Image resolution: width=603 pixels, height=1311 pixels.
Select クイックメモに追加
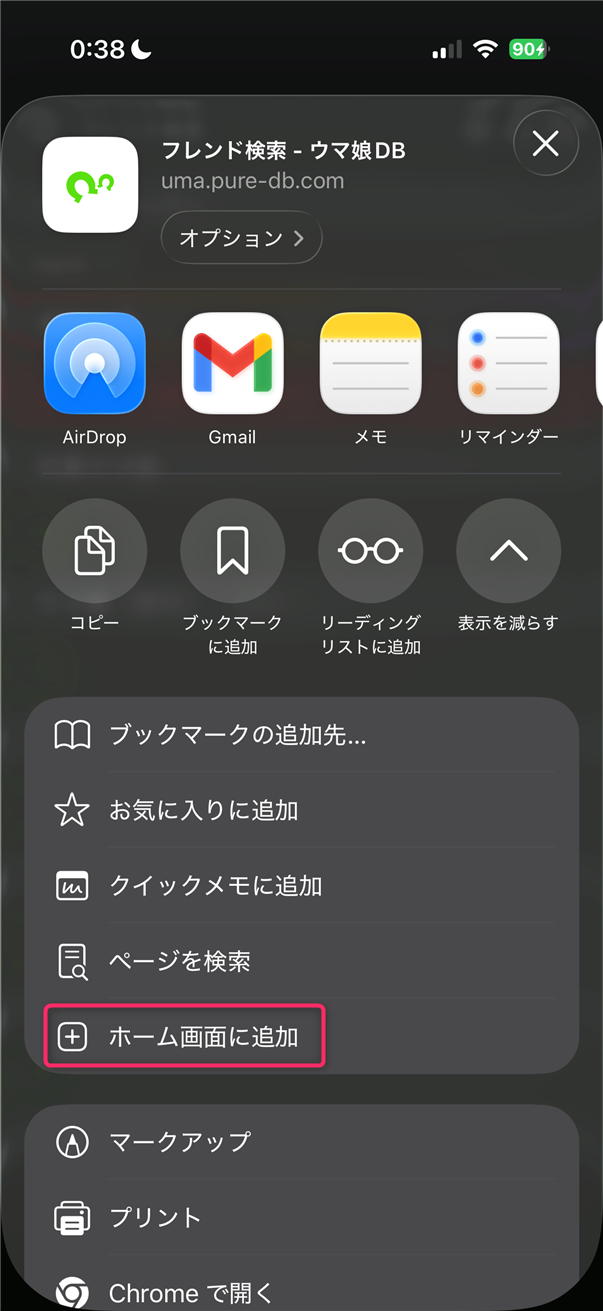coord(300,886)
